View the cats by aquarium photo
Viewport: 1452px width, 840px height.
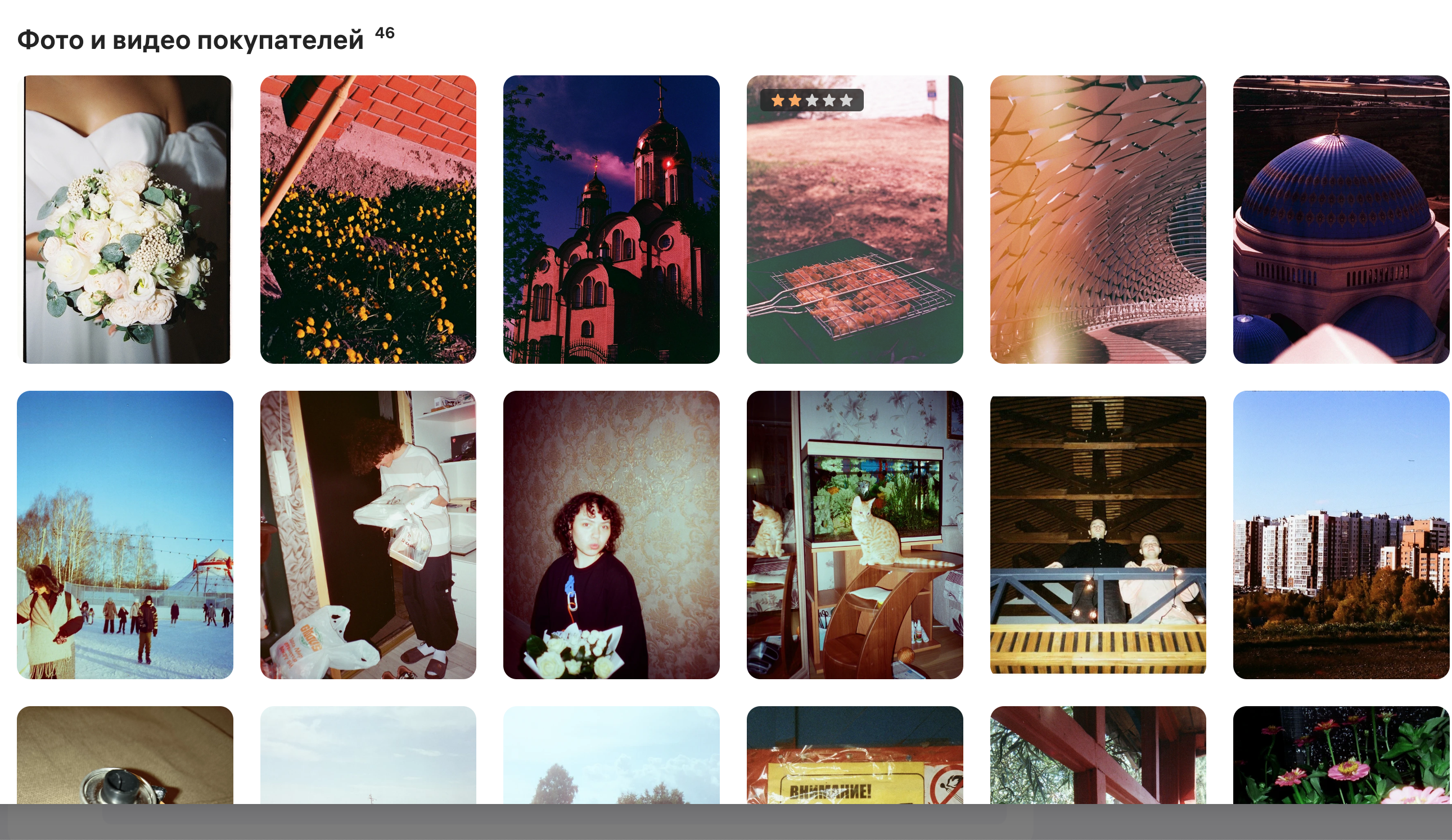pyautogui.click(x=854, y=535)
